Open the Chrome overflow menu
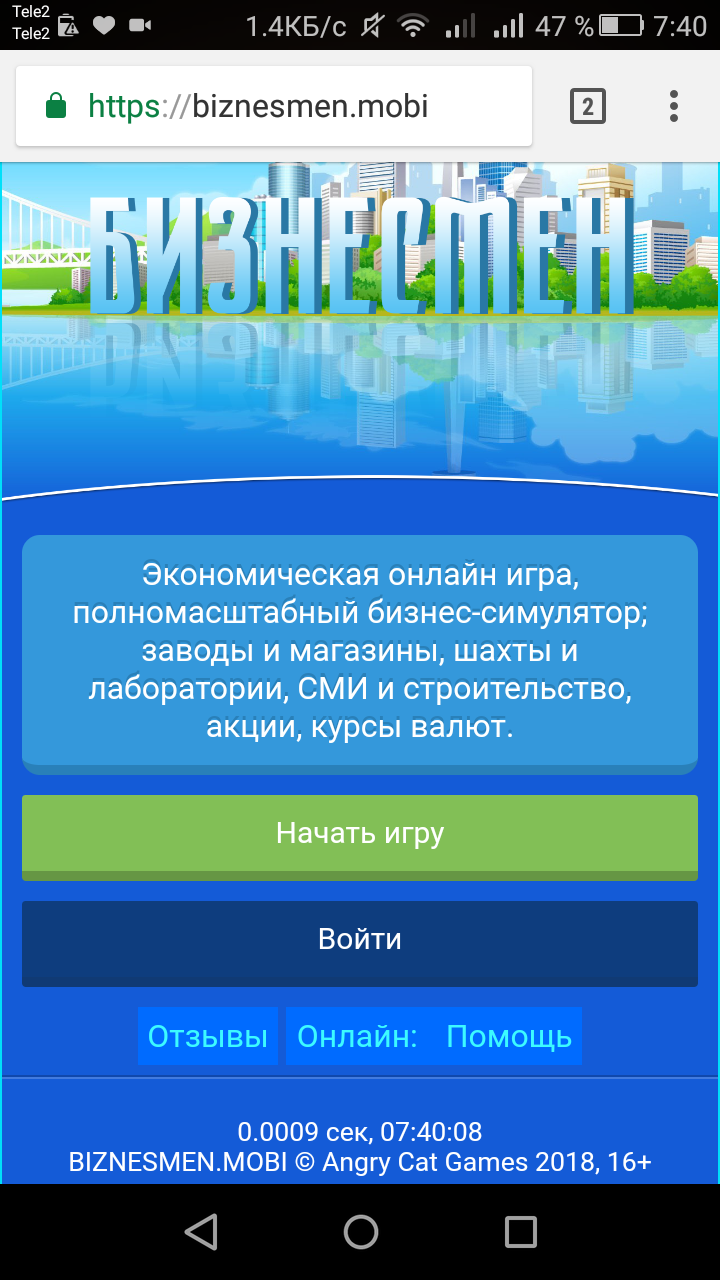Viewport: 720px width, 1280px height. pos(674,106)
